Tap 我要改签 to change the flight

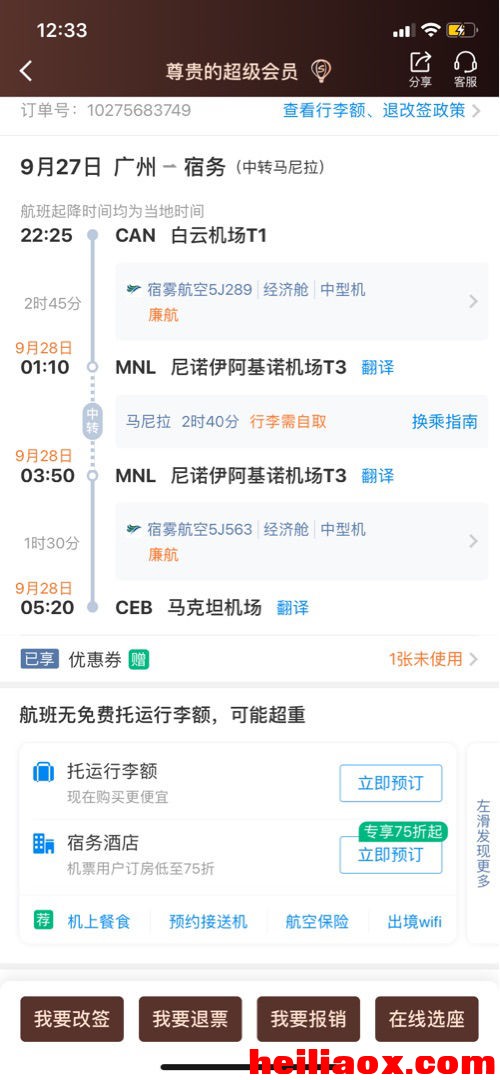[x=72, y=1019]
